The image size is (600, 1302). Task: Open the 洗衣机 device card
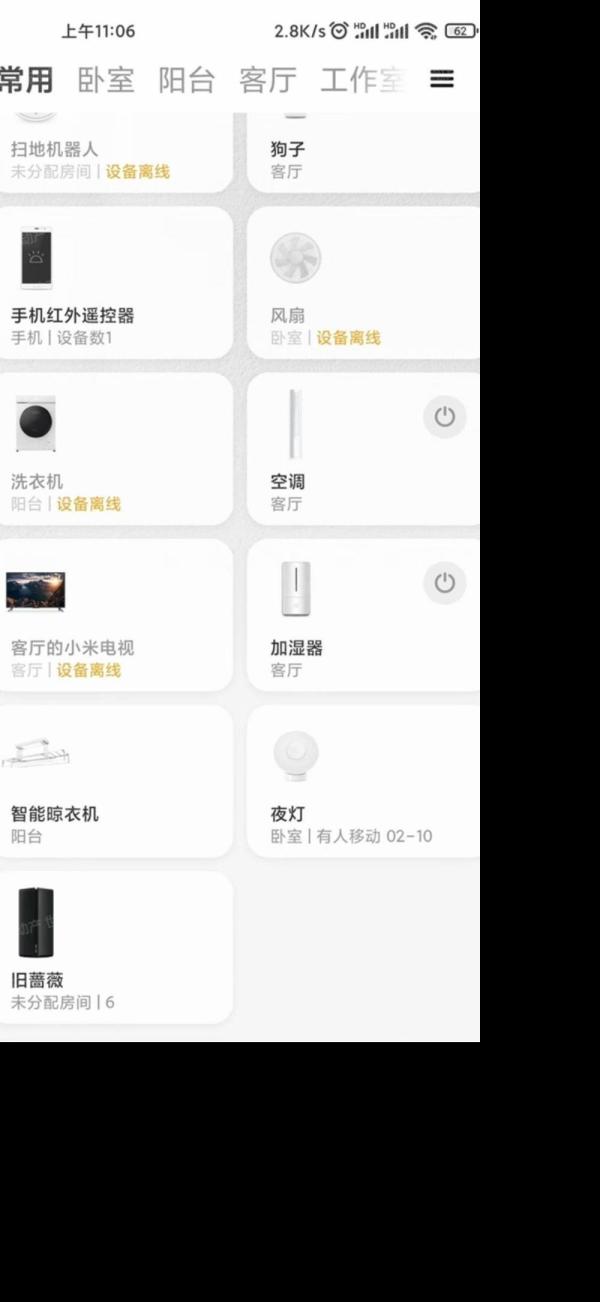(x=115, y=450)
